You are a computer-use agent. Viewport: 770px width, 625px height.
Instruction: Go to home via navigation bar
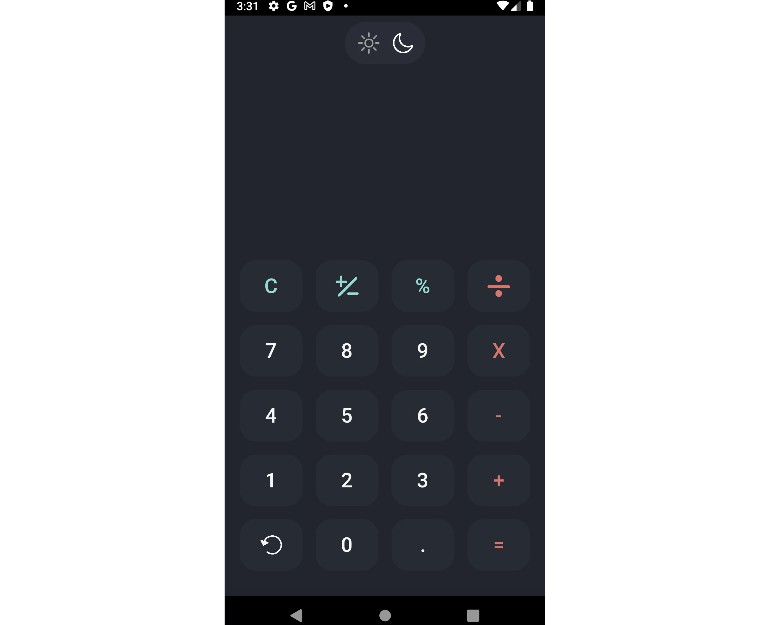385,615
